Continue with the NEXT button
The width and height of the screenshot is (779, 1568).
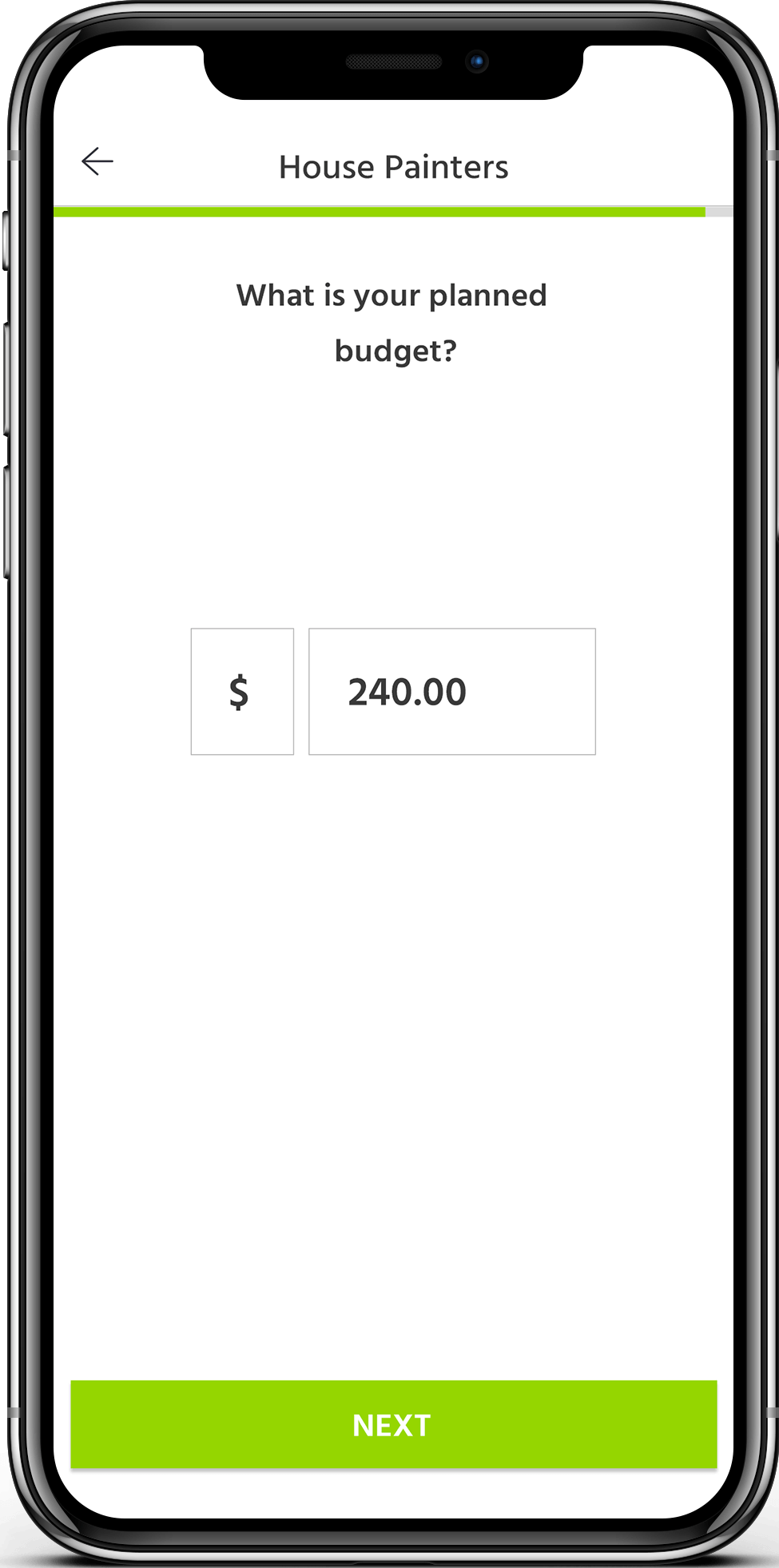click(x=394, y=1425)
